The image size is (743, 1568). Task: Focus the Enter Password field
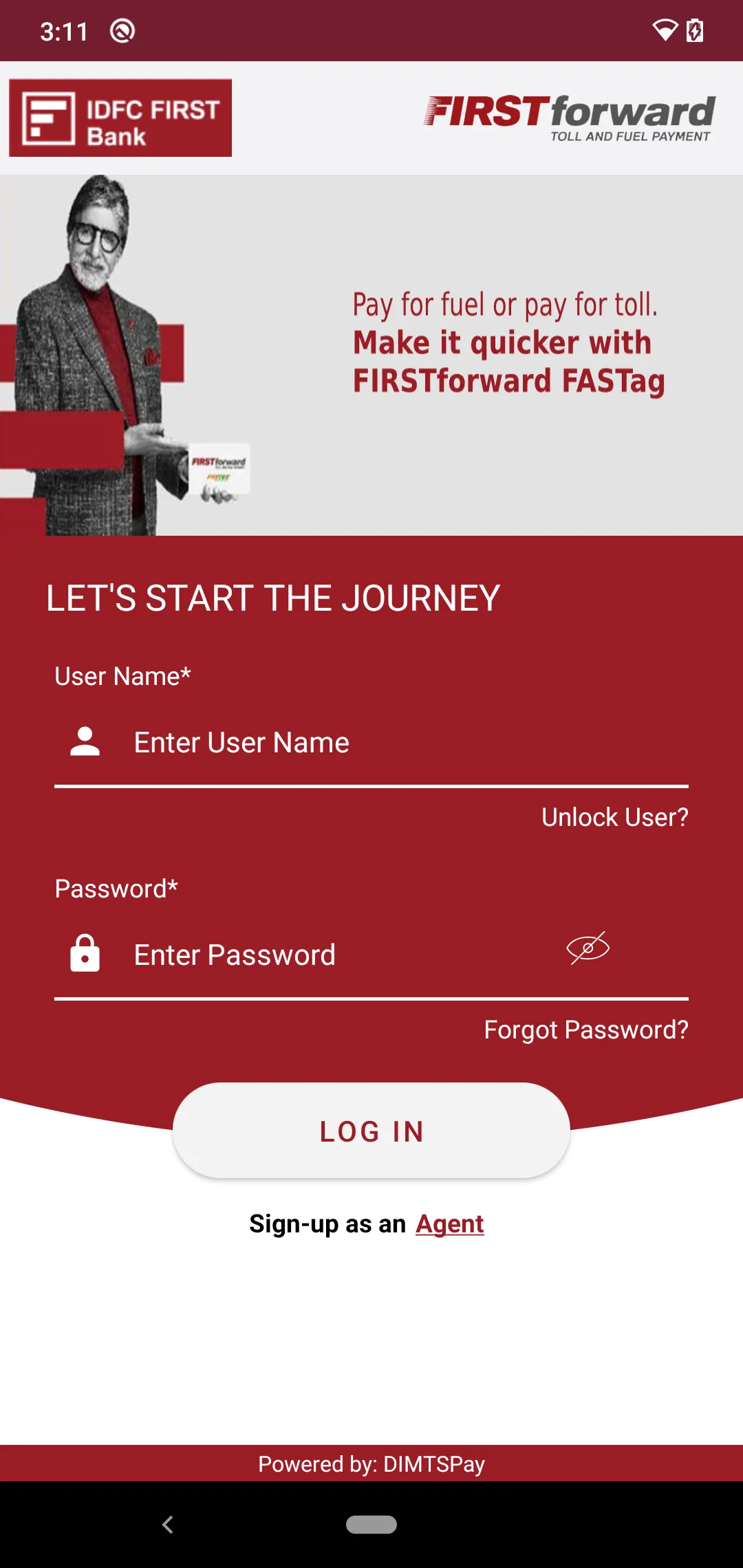[330, 955]
